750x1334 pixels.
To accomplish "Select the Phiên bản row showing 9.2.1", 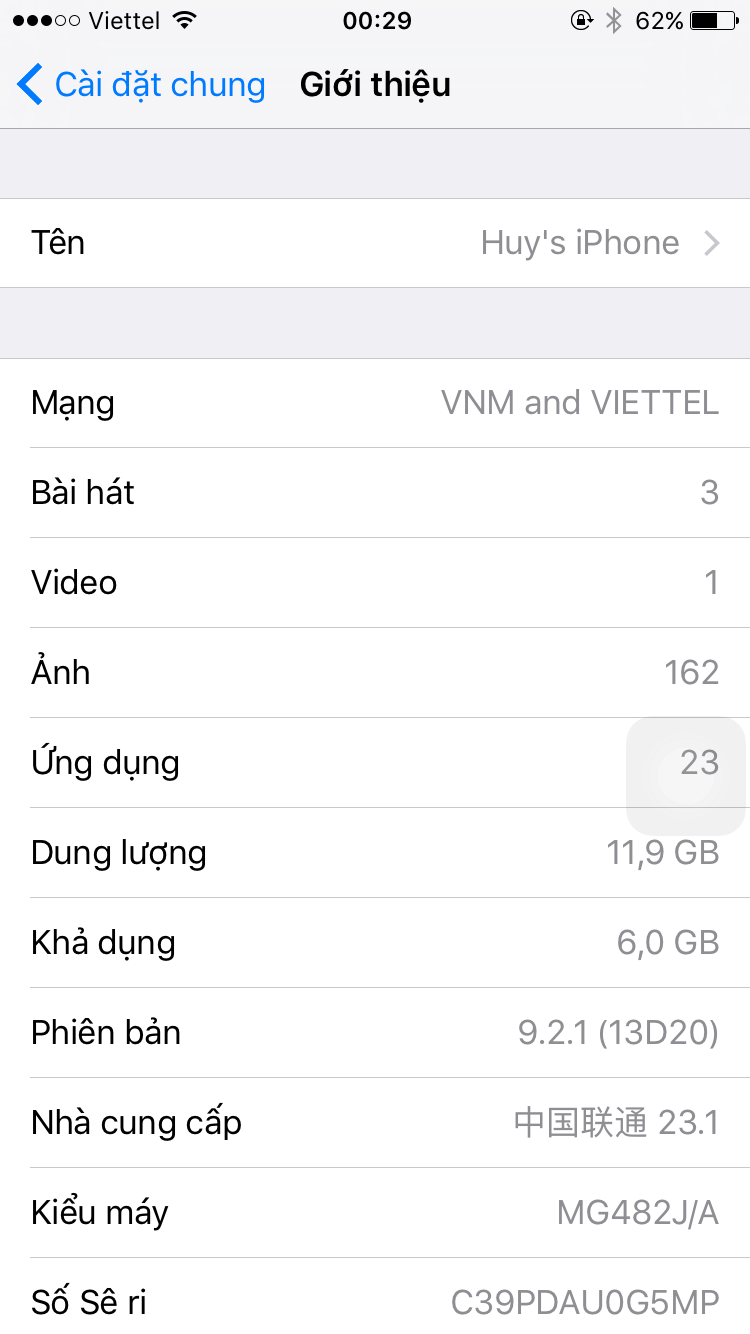I will coord(375,1032).
